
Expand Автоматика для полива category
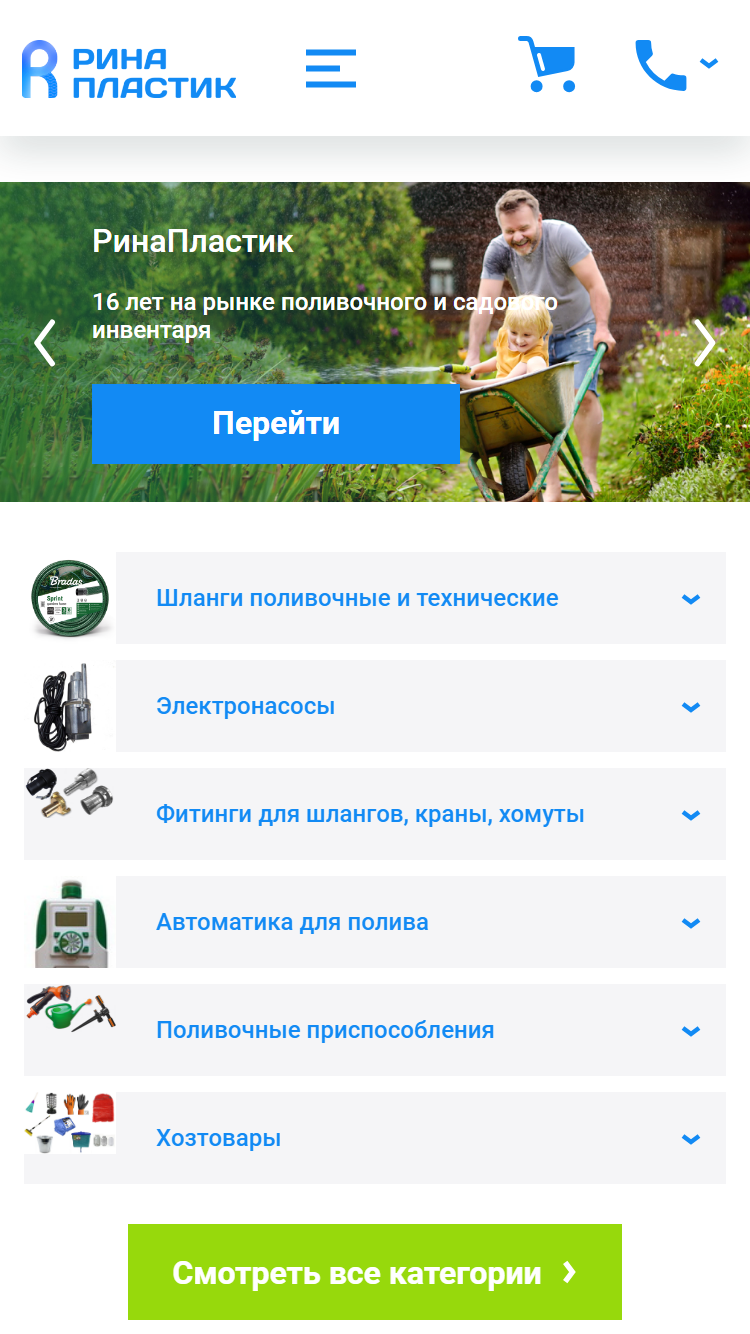[x=421, y=922]
